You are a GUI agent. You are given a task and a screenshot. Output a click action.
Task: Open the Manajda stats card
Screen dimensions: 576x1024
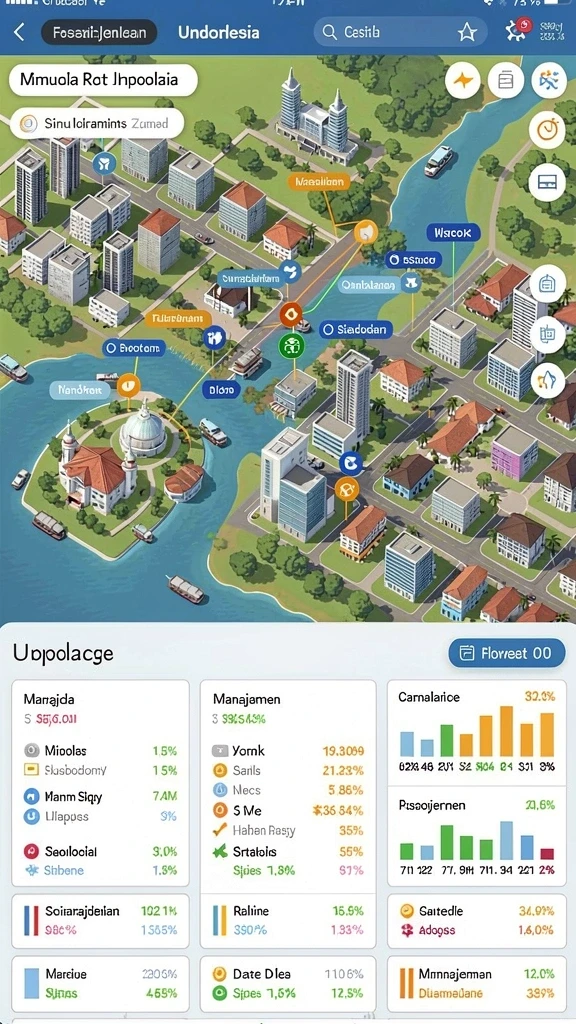click(101, 783)
